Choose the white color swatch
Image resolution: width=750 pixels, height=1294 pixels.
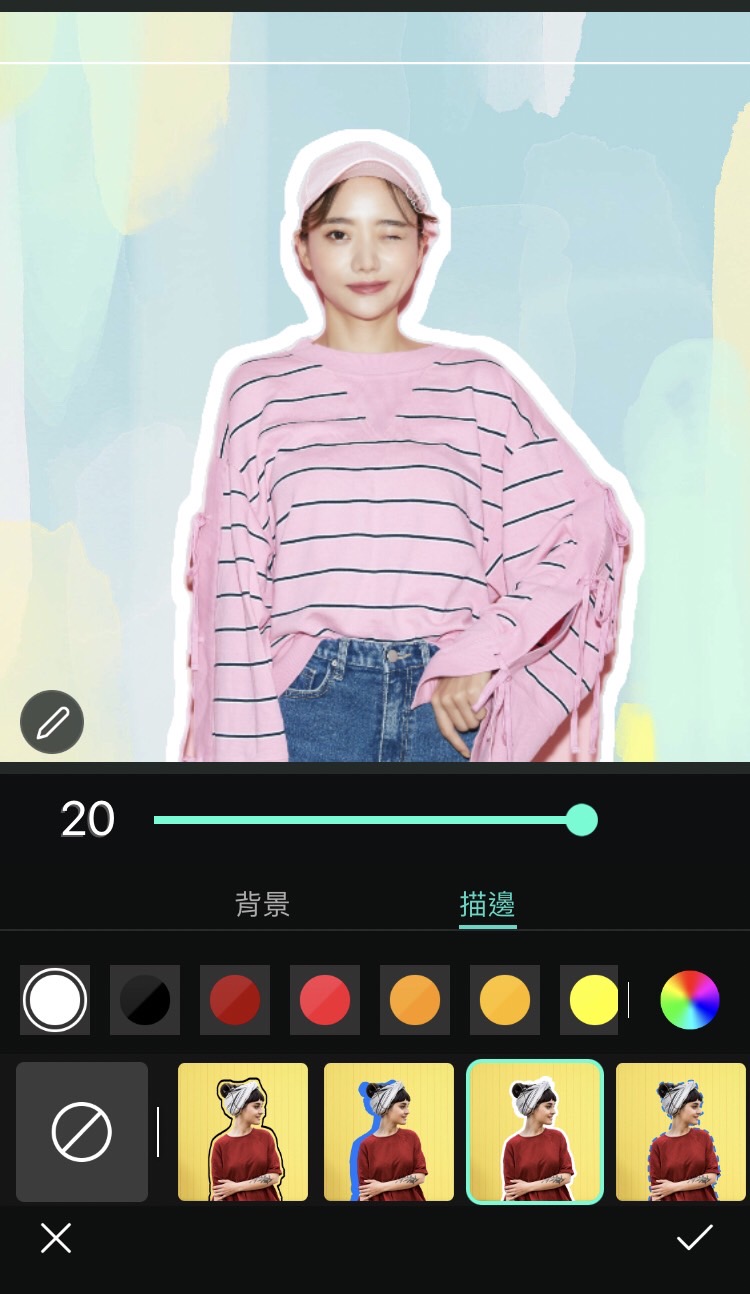[x=55, y=1000]
